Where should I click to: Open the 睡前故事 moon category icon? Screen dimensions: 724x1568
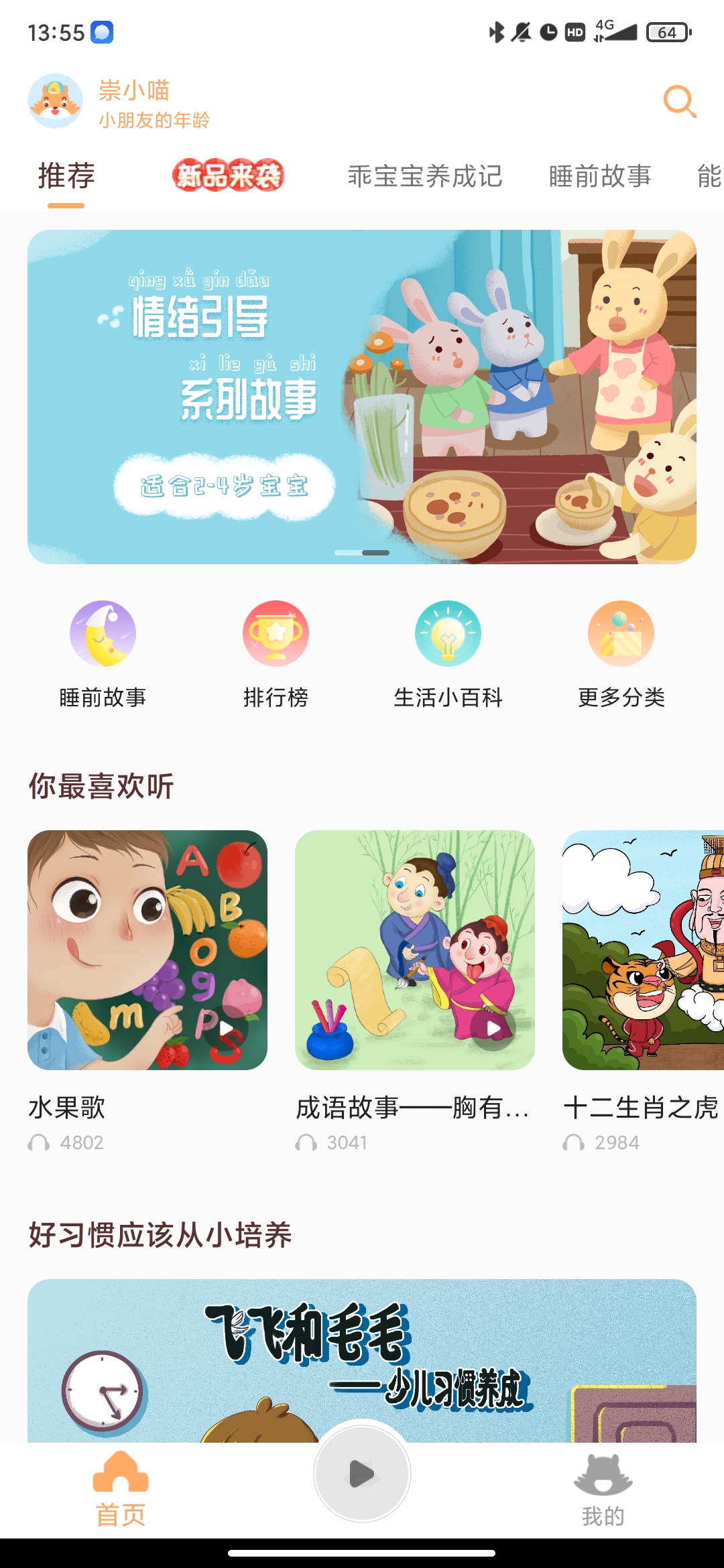coord(103,634)
